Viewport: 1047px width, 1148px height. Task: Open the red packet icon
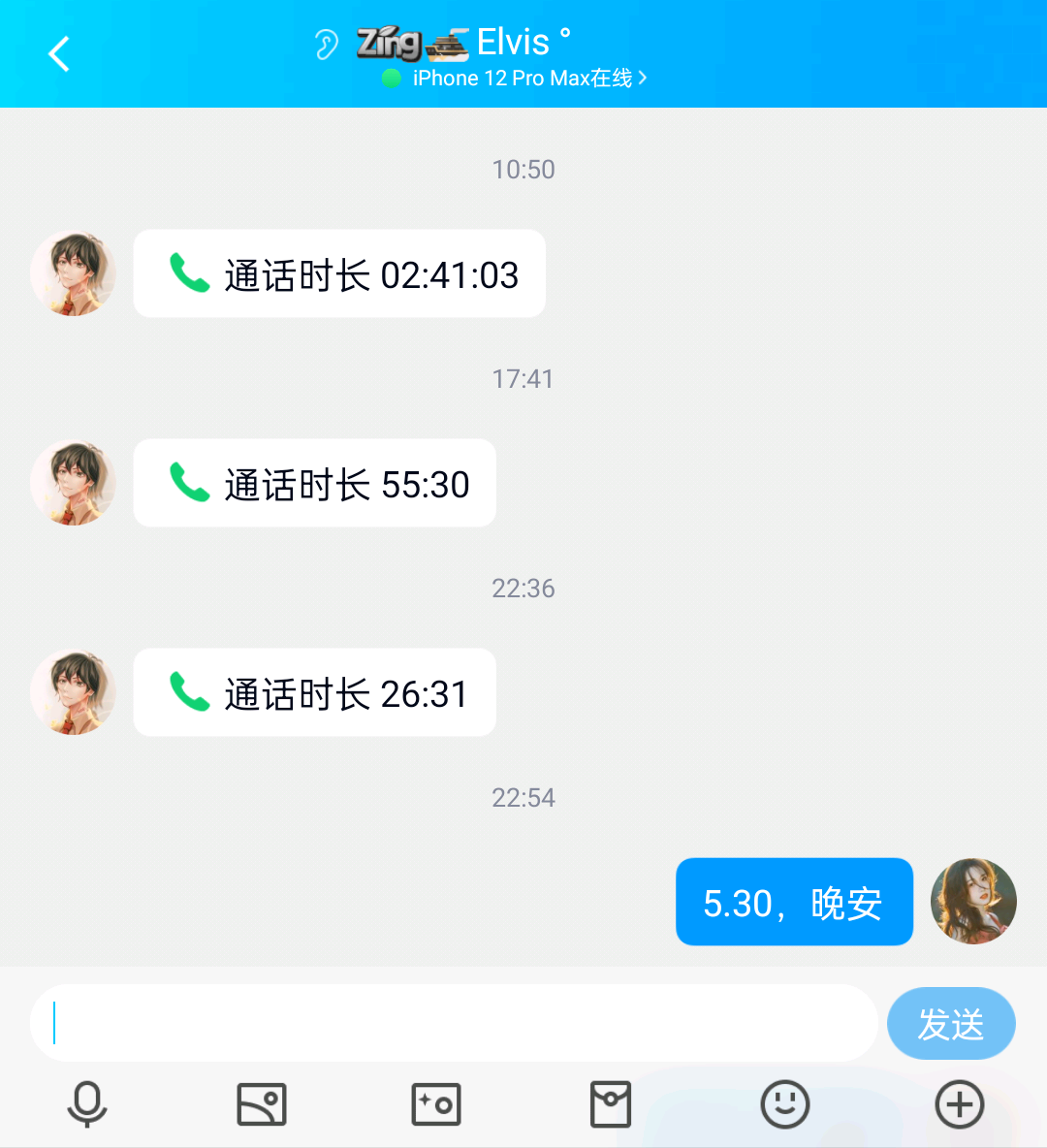(x=610, y=1104)
